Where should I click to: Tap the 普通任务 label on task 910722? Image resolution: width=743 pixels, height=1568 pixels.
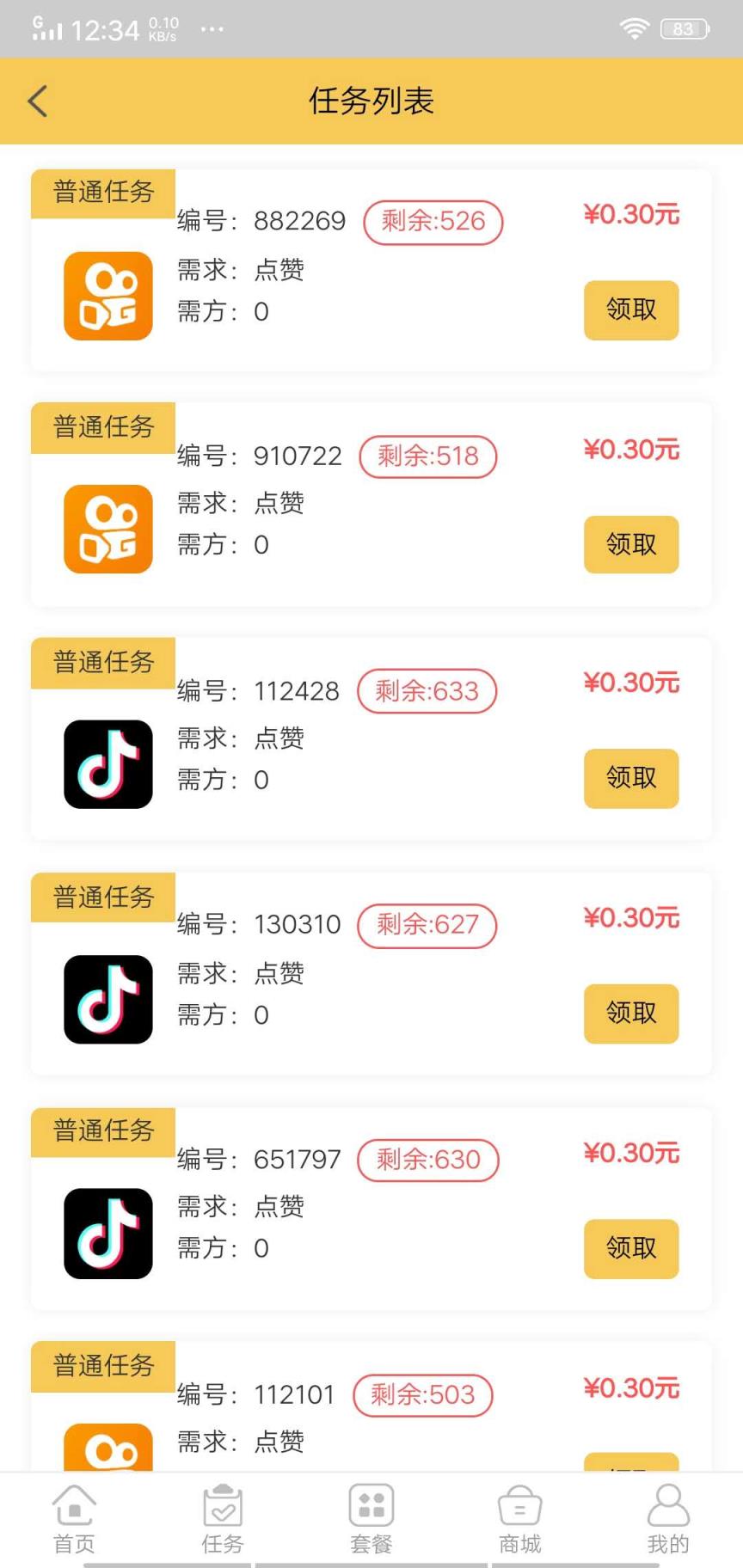[103, 427]
